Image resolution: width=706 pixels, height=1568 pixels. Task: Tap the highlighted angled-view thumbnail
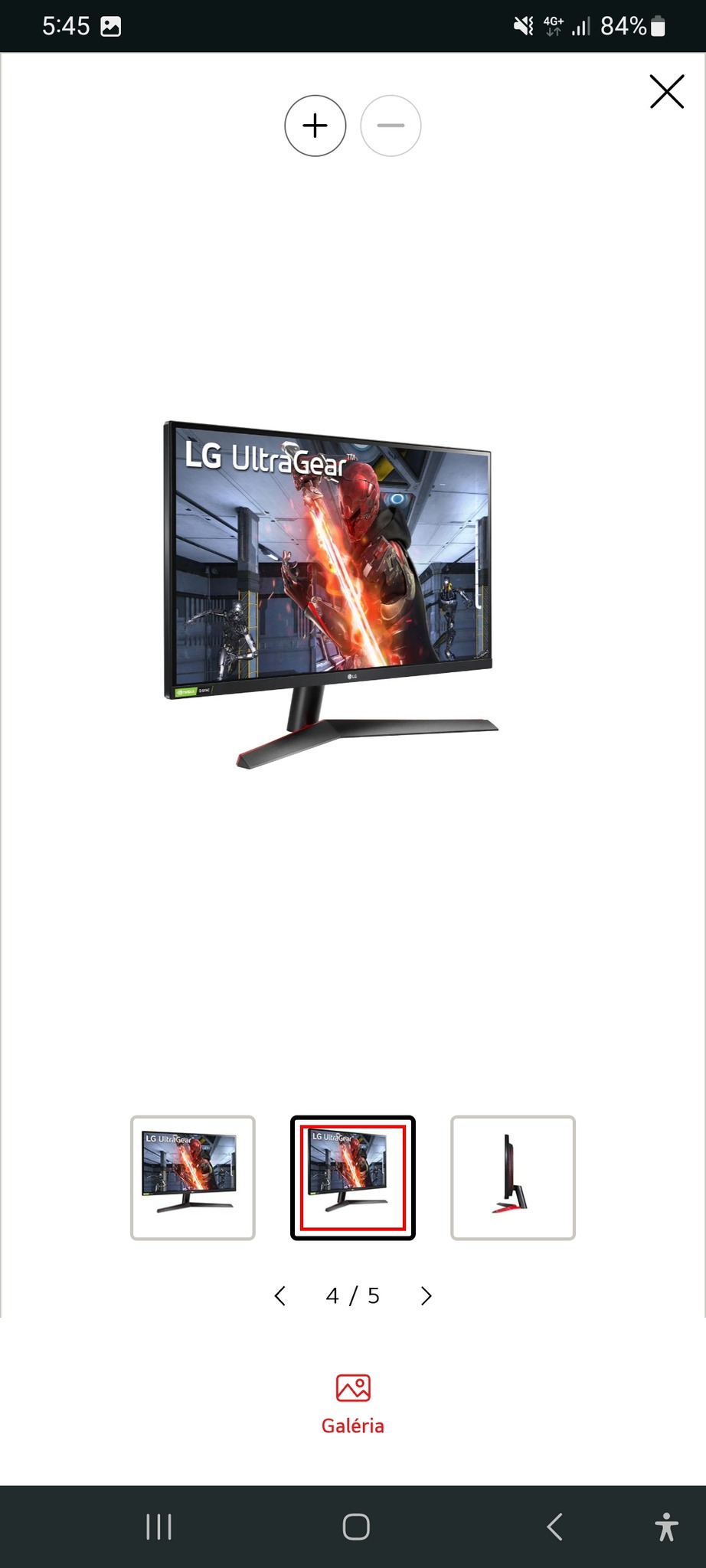click(x=352, y=1178)
